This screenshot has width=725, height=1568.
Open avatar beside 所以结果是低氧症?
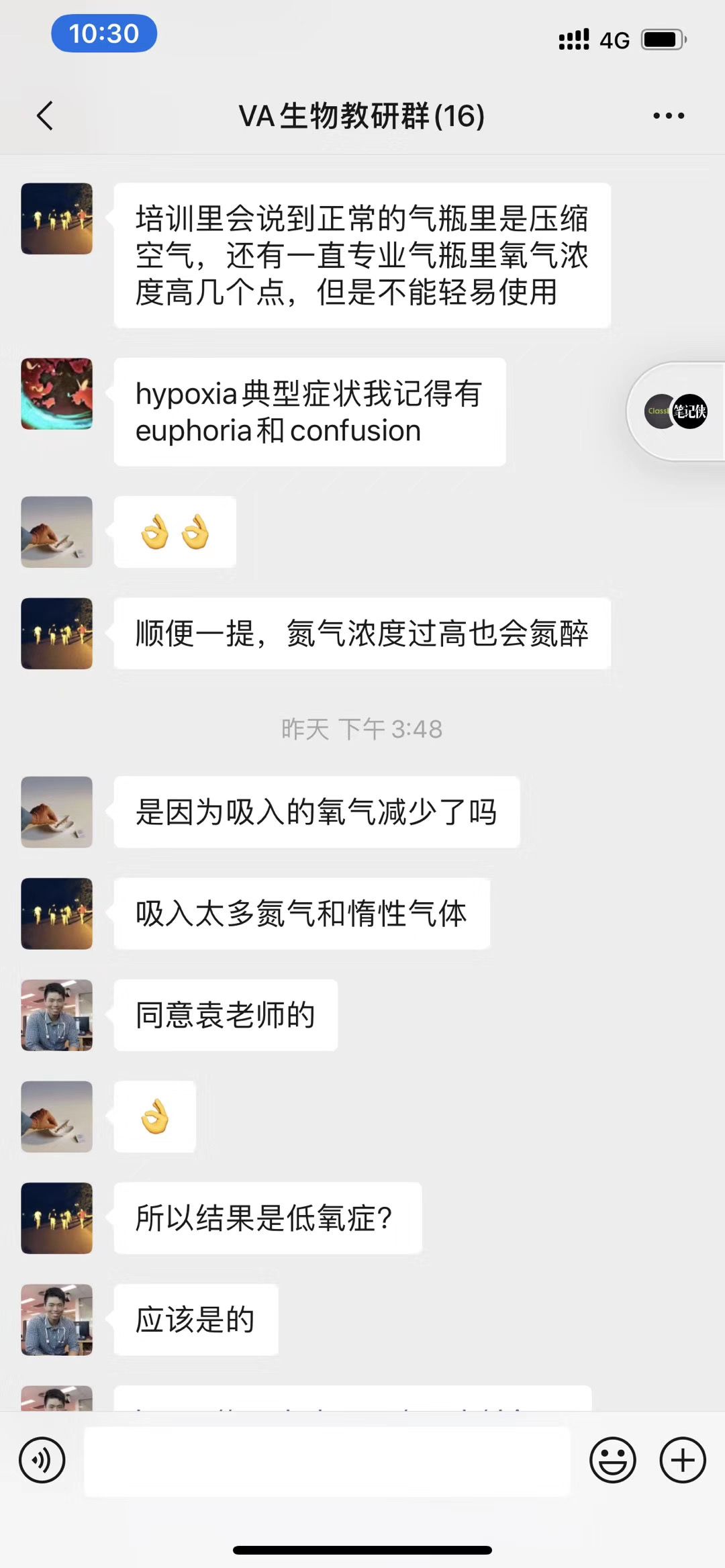tap(56, 1218)
